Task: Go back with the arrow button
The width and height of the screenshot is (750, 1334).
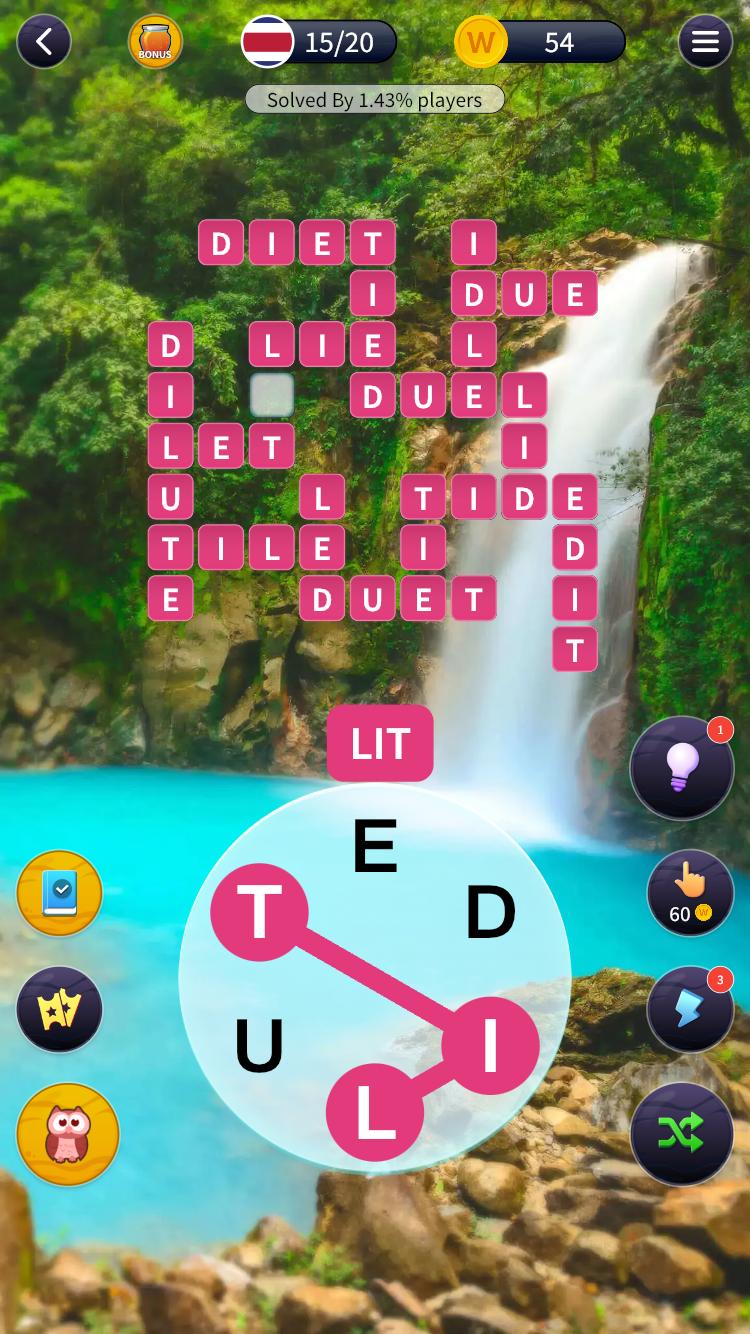Action: click(x=44, y=42)
